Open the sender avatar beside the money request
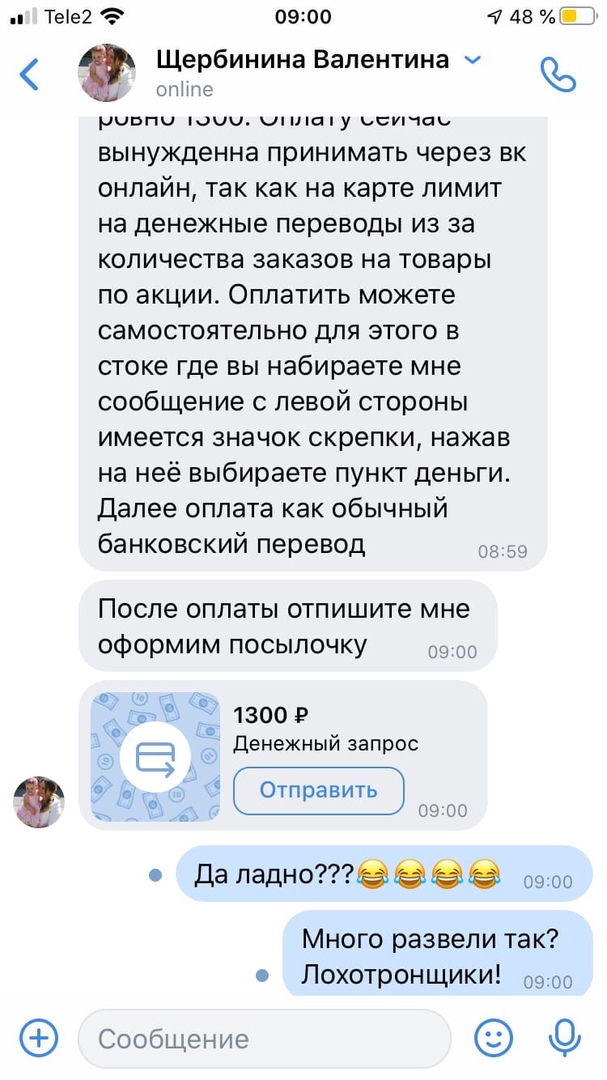The width and height of the screenshot is (607, 1080). (x=39, y=802)
